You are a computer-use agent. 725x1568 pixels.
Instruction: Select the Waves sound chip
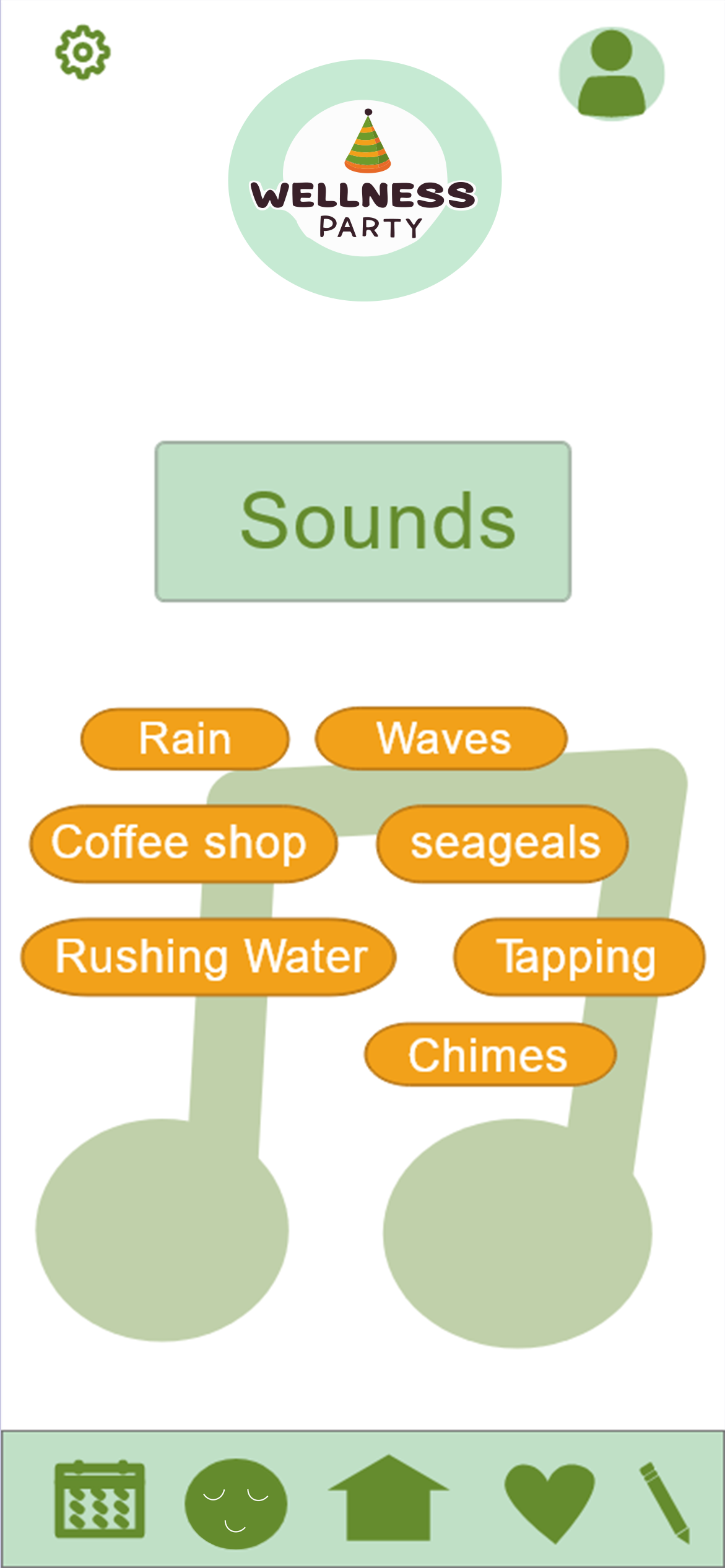(441, 738)
